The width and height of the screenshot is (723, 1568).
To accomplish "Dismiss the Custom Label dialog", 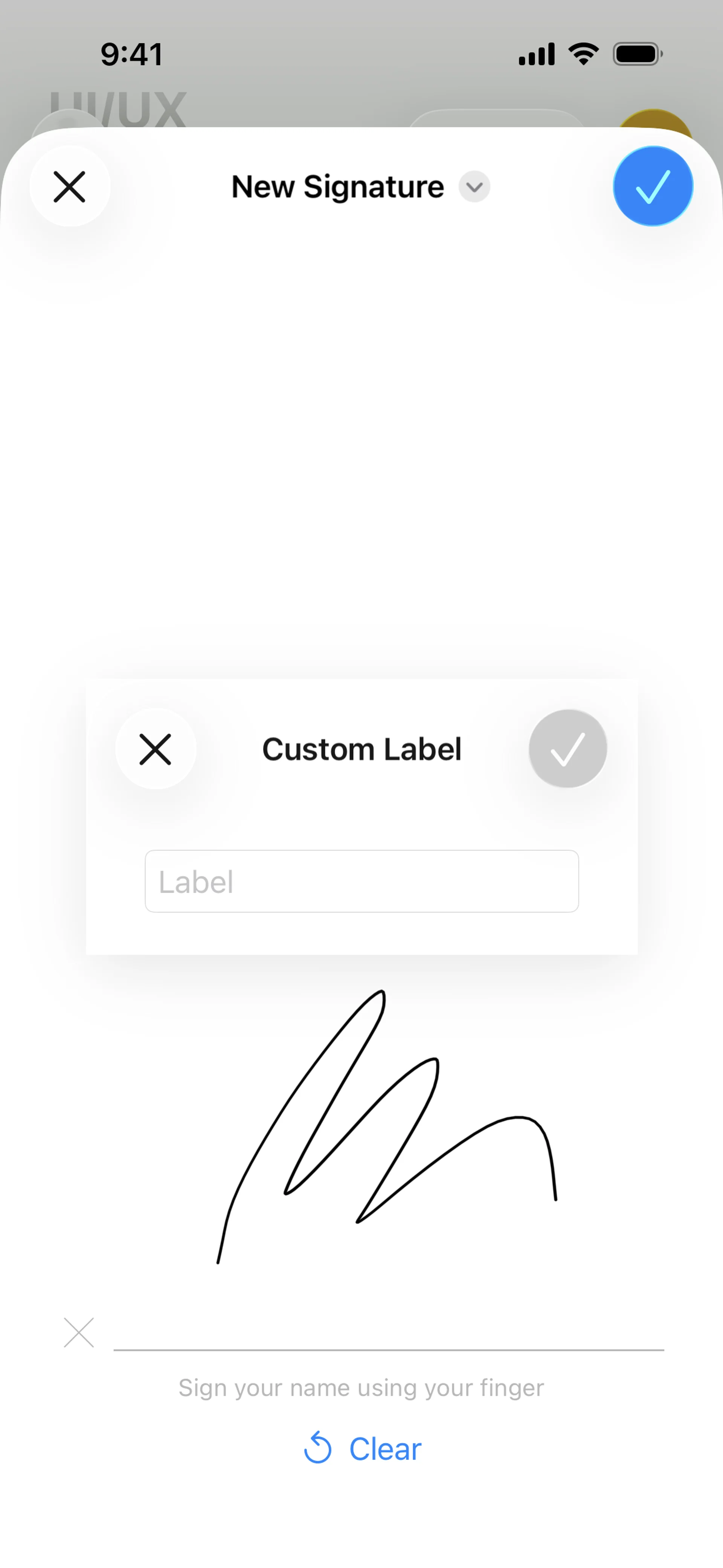I will point(155,749).
